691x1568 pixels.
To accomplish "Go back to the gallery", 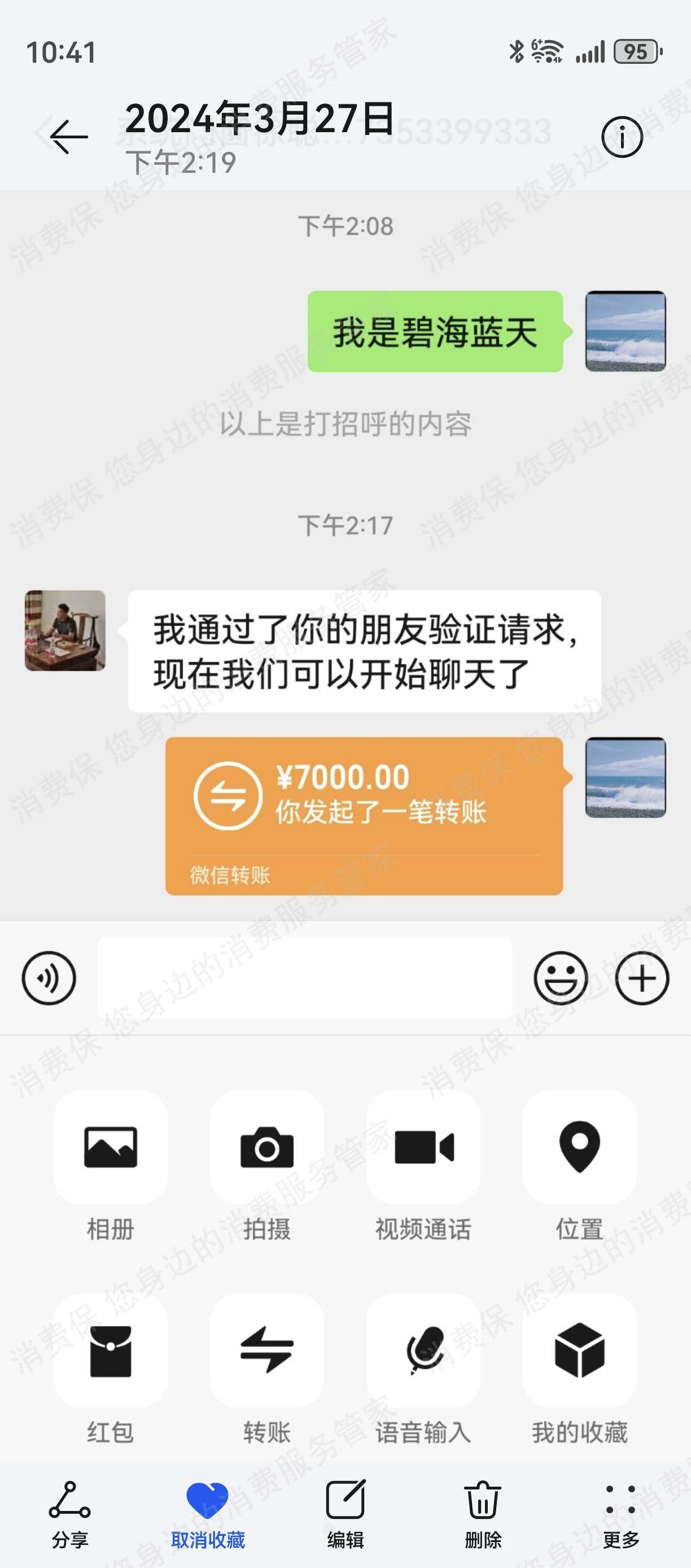I will click(69, 137).
